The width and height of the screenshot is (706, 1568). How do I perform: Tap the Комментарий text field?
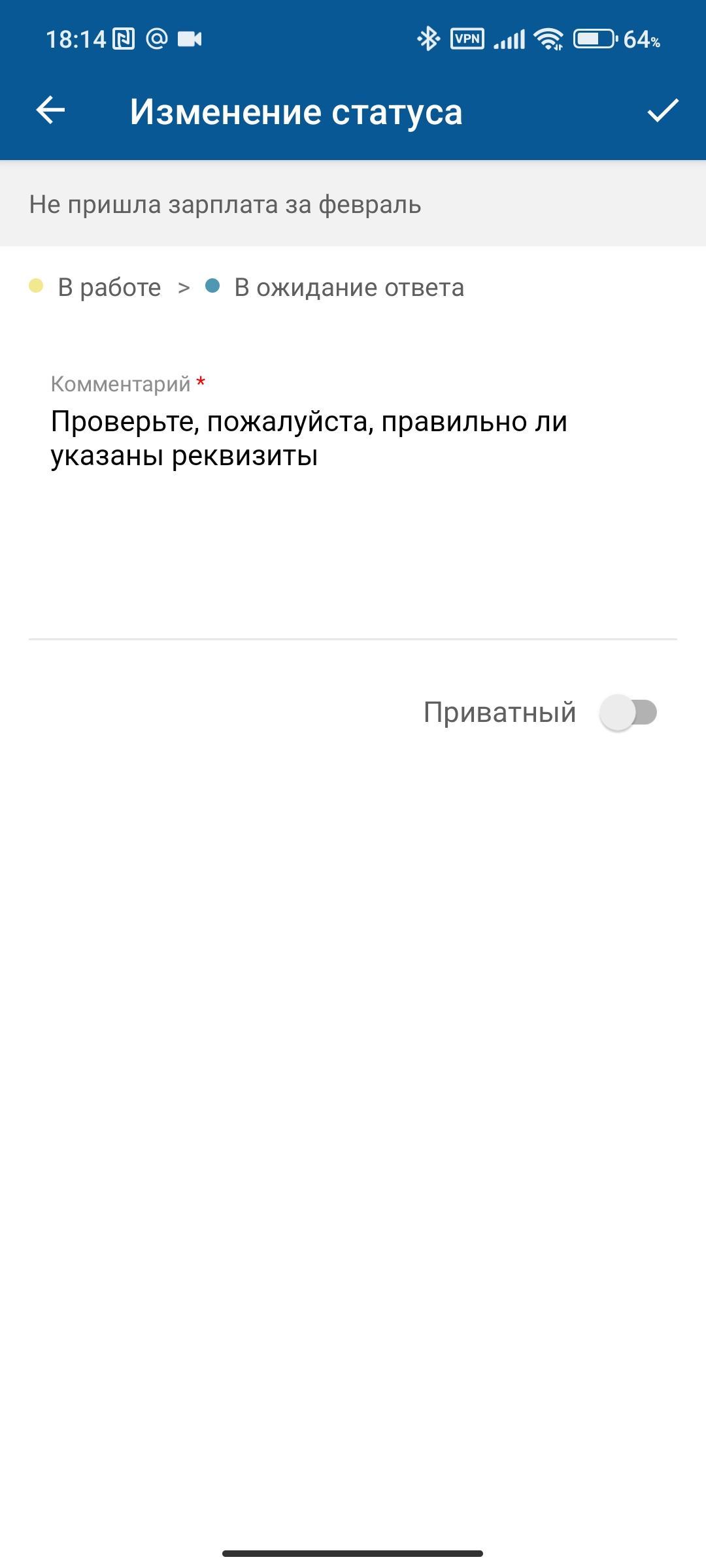[353, 497]
